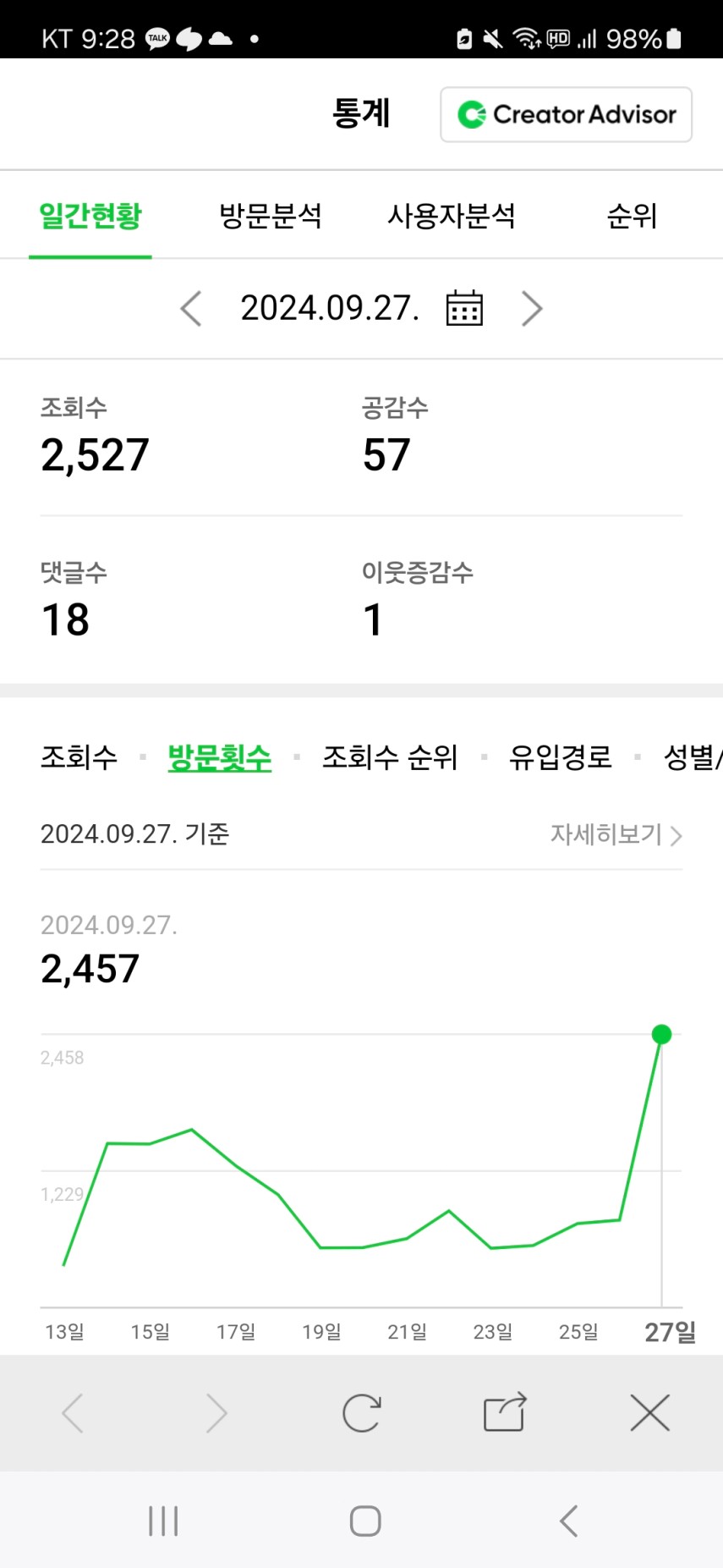Reload the page with refresh icon
Image resolution: width=723 pixels, height=1568 pixels.
coord(362,1413)
